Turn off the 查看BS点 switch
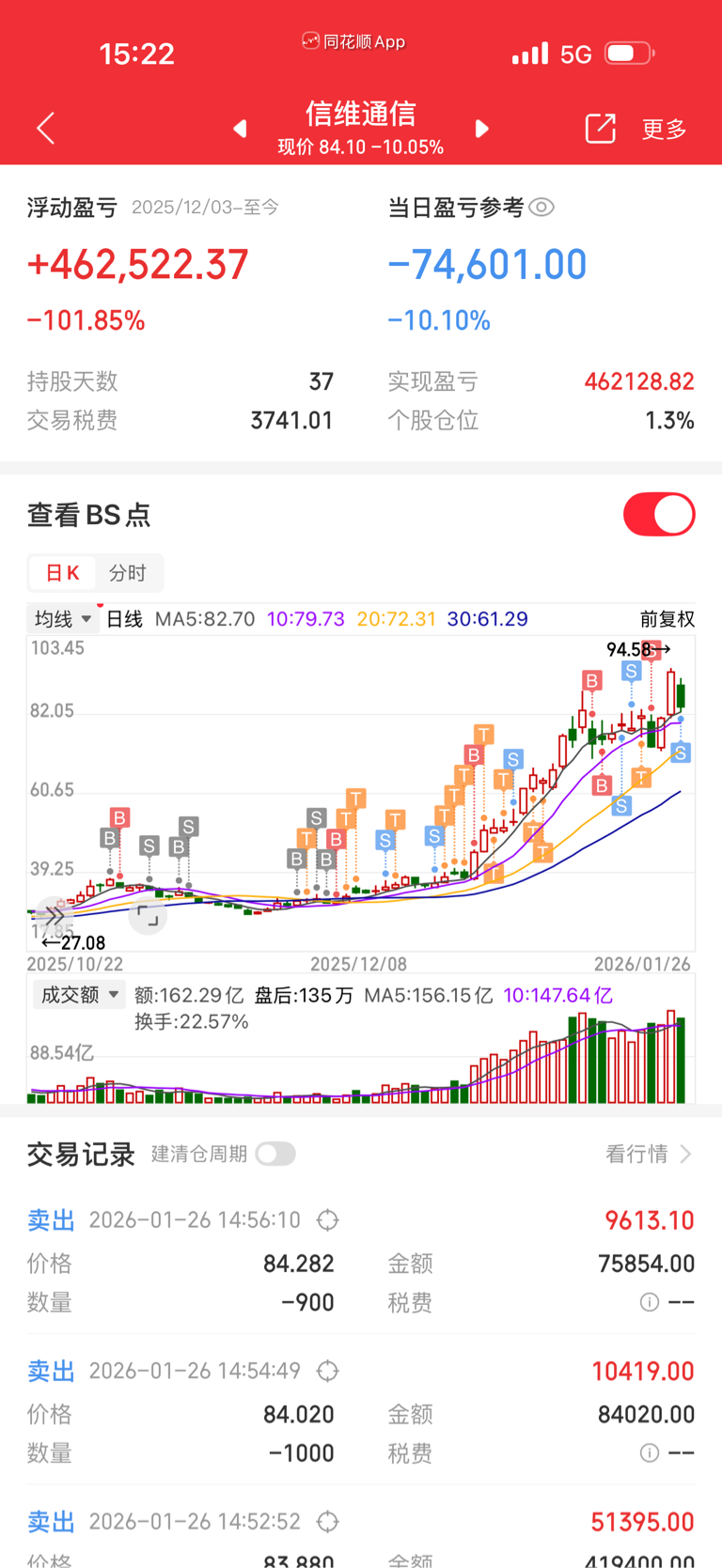Image resolution: width=722 pixels, height=1568 pixels. pos(658,515)
